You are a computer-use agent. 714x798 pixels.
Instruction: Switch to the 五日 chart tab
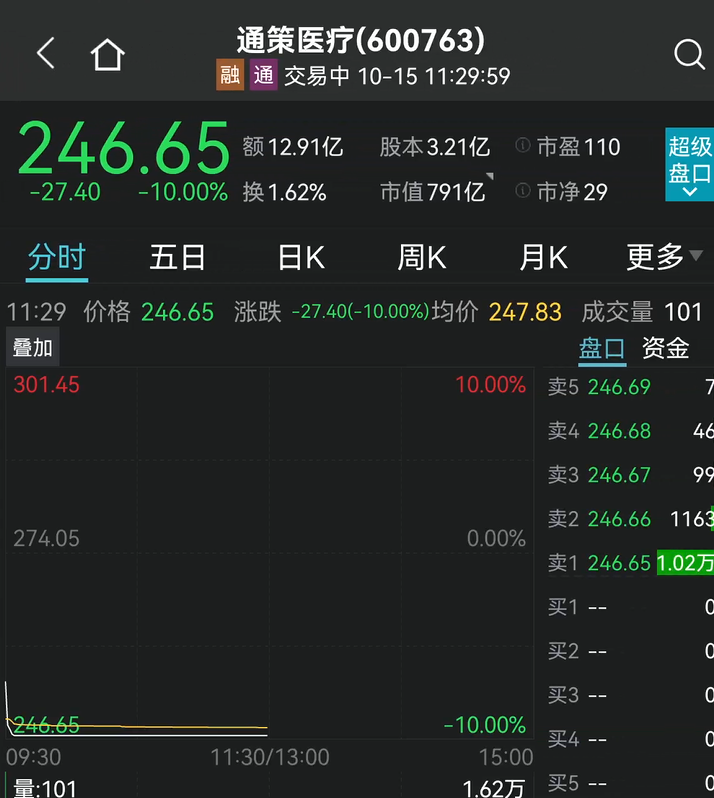(x=177, y=258)
